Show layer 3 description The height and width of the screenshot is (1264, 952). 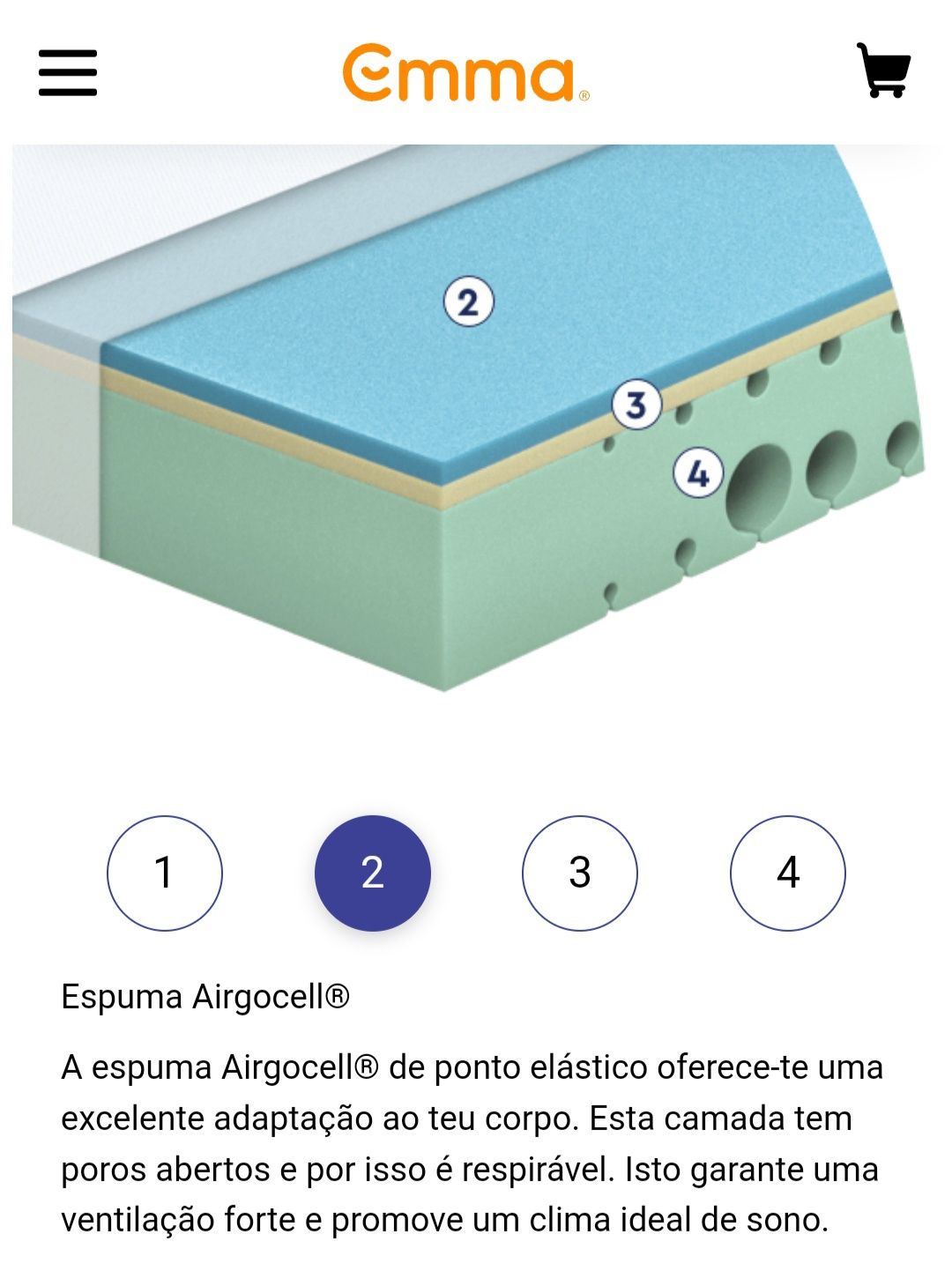(x=579, y=873)
